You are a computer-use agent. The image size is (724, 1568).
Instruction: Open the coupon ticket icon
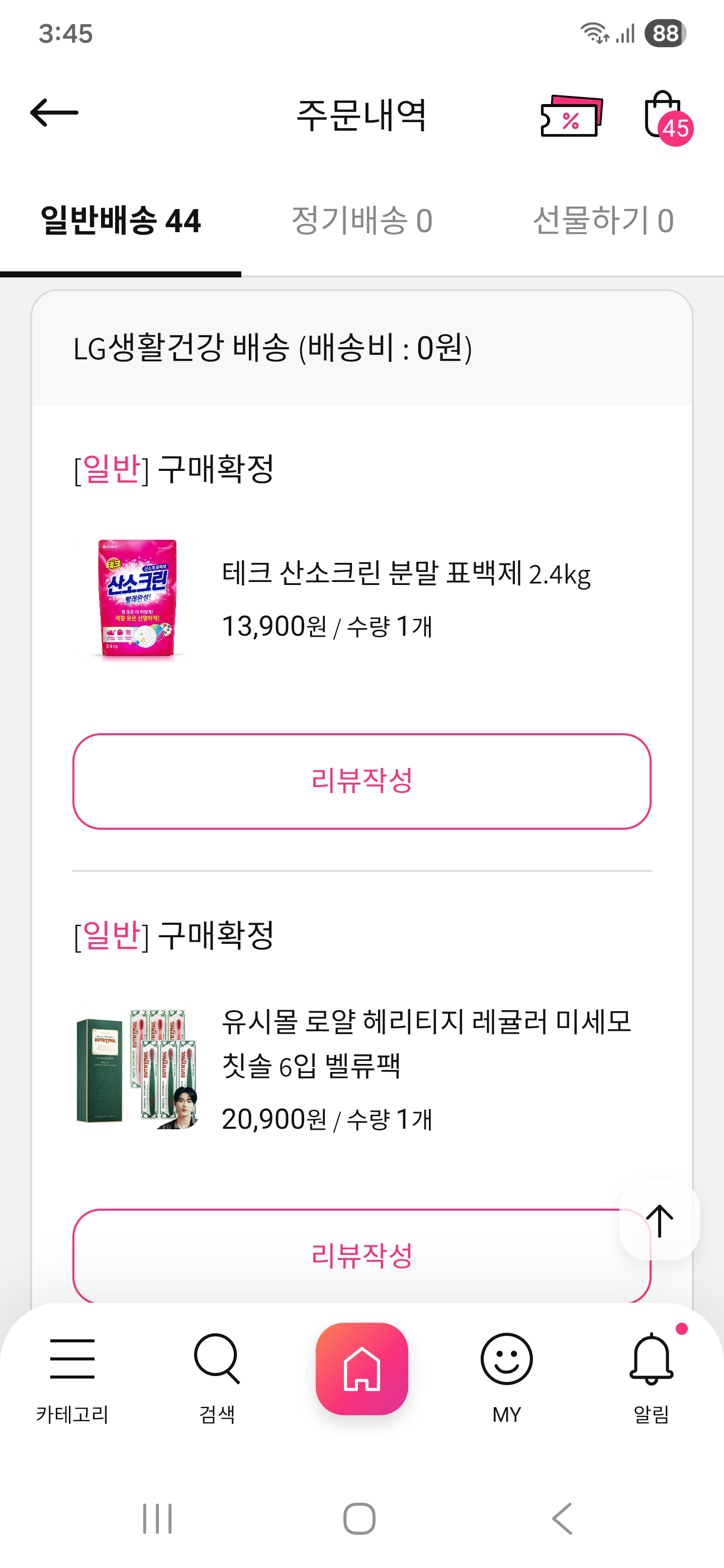click(571, 116)
